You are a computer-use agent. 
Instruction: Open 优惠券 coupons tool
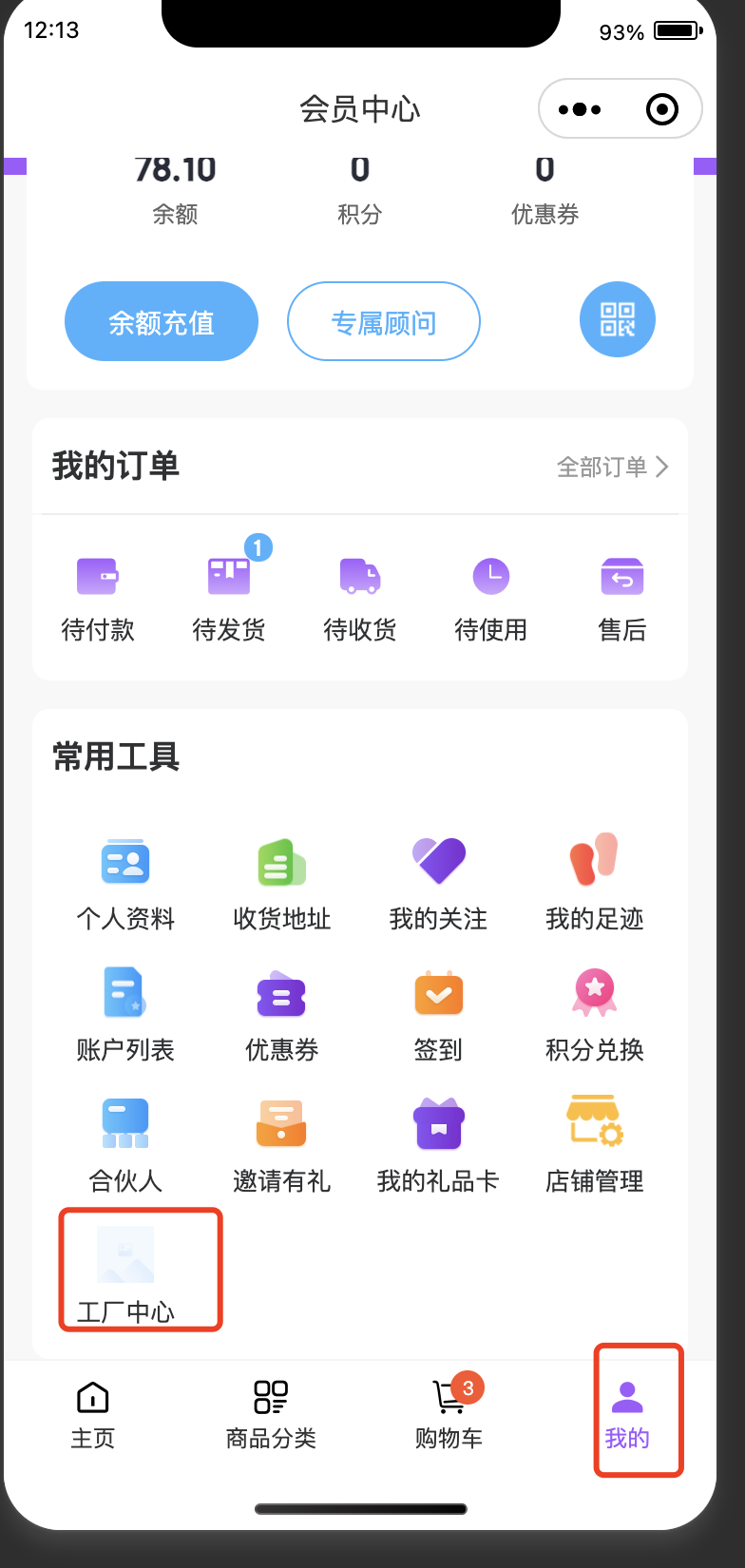coord(282,1015)
